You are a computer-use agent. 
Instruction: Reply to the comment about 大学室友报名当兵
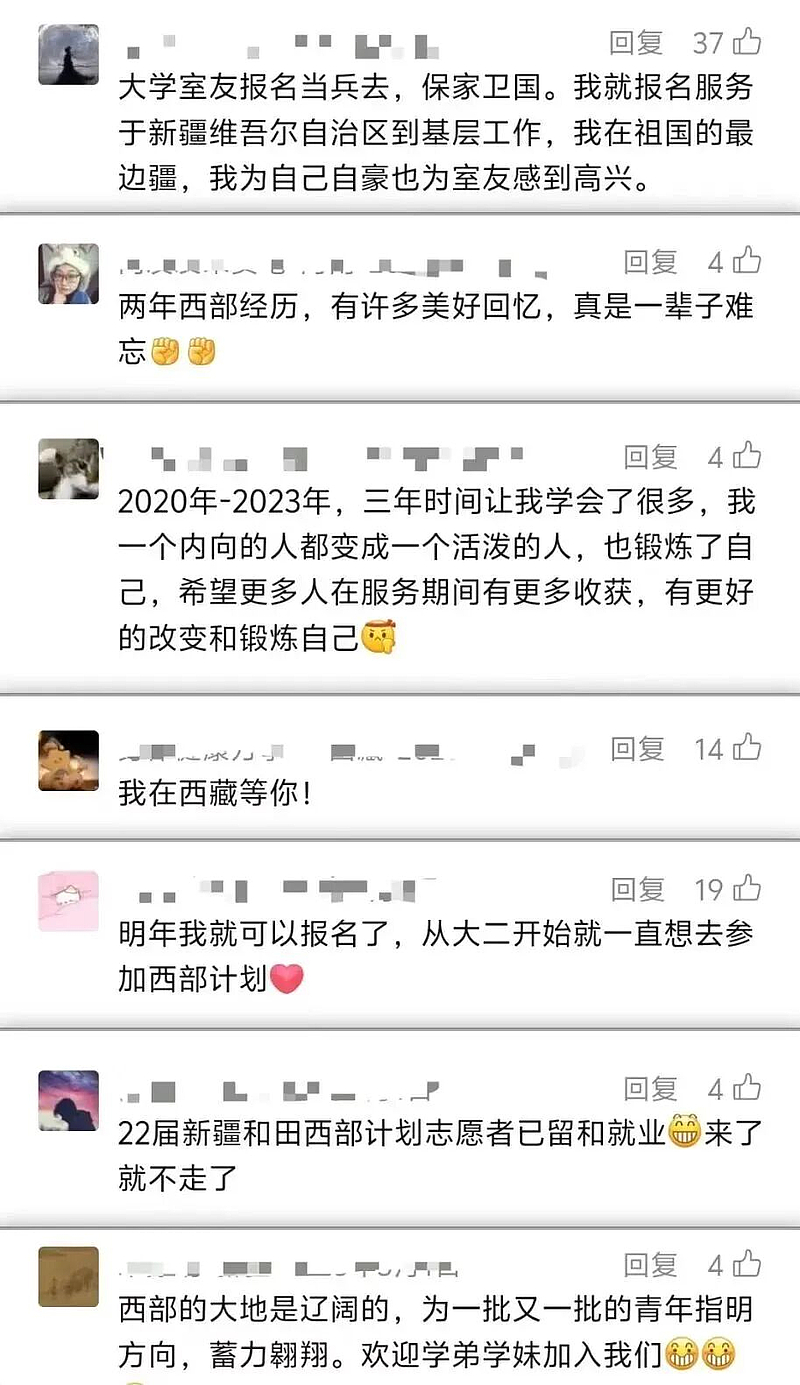pos(636,42)
